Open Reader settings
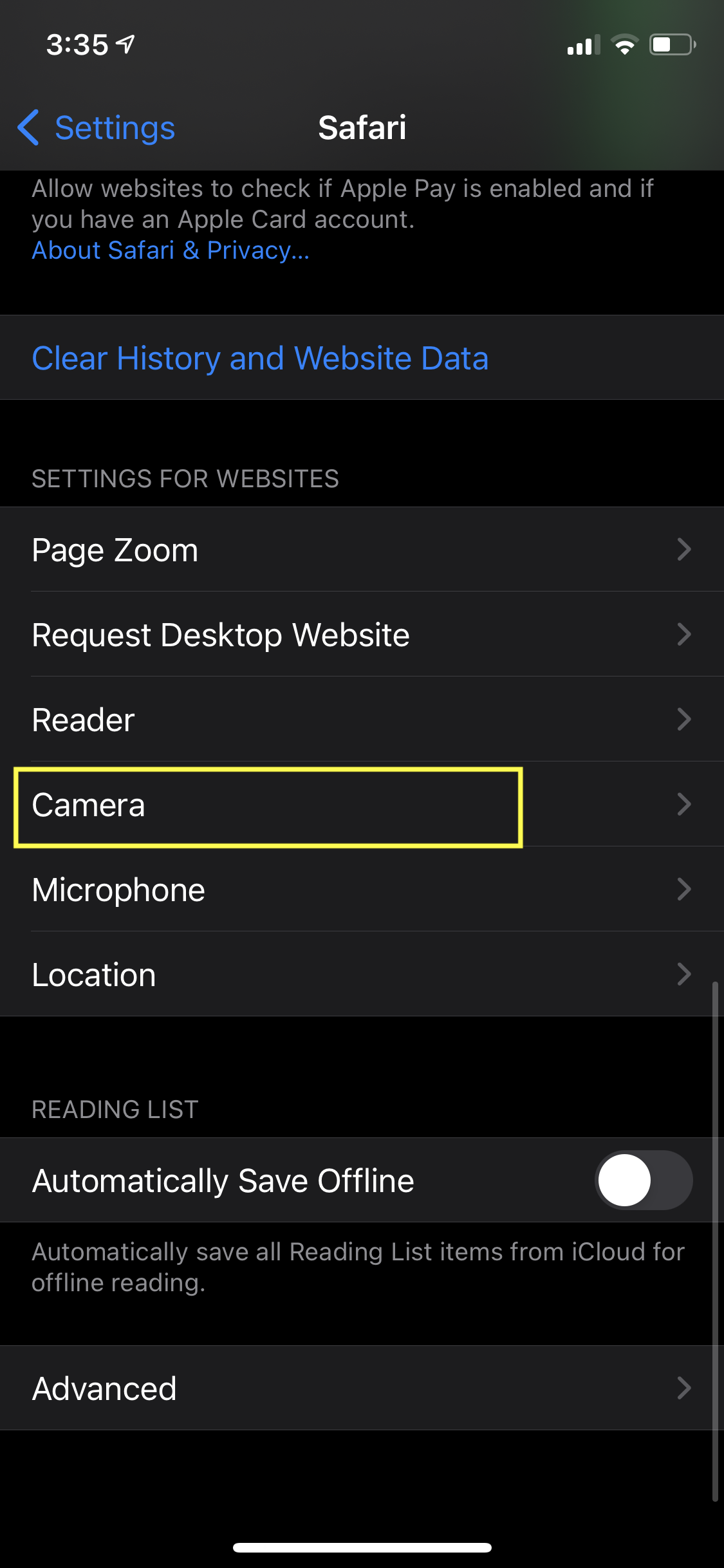 tap(360, 720)
